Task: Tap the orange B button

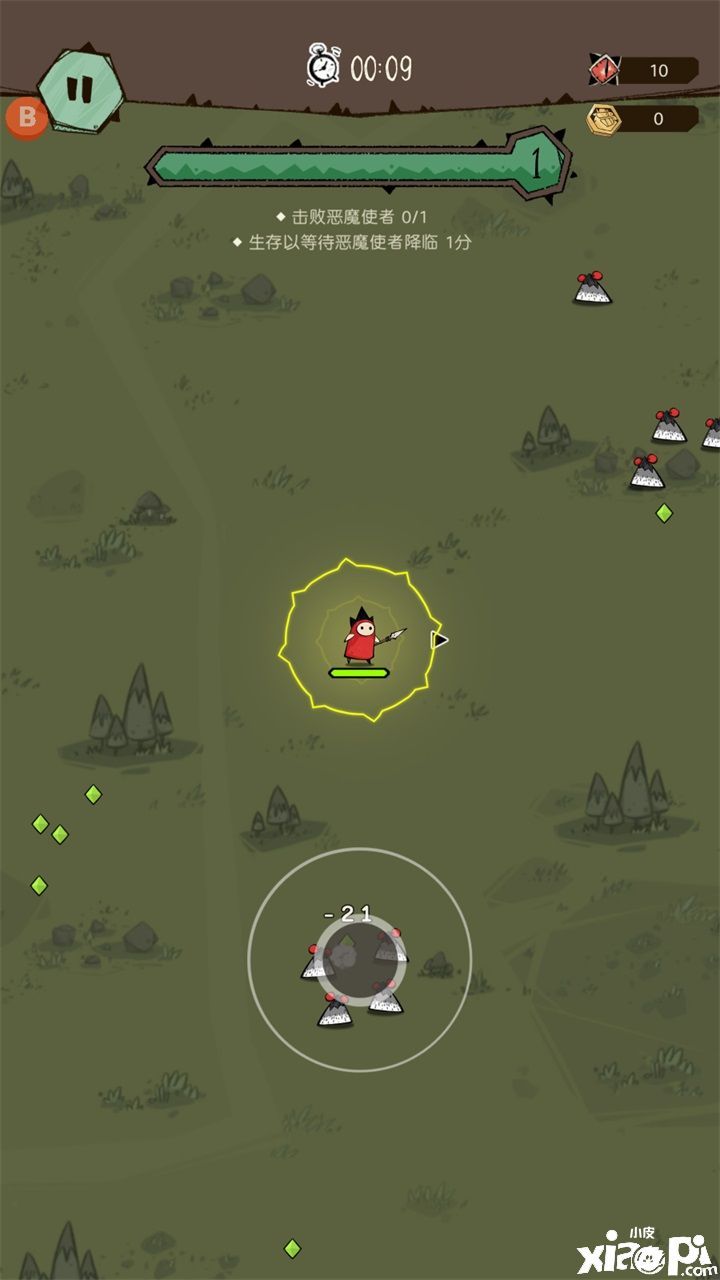Action: pos(26,118)
